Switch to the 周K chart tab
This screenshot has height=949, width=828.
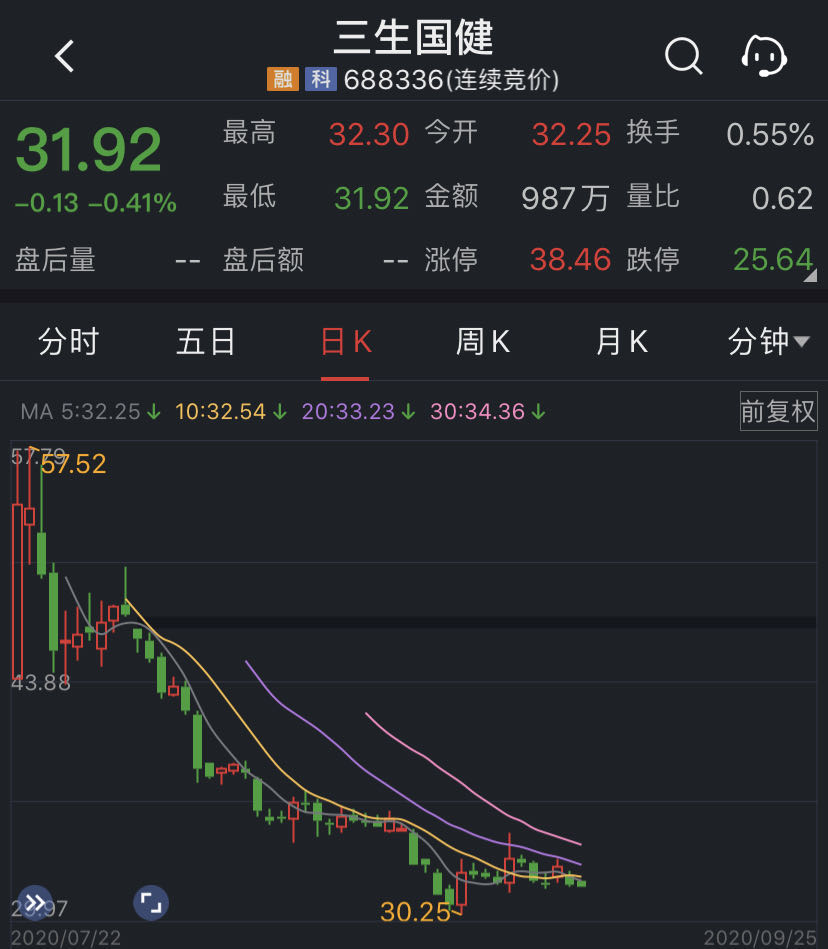(483, 343)
